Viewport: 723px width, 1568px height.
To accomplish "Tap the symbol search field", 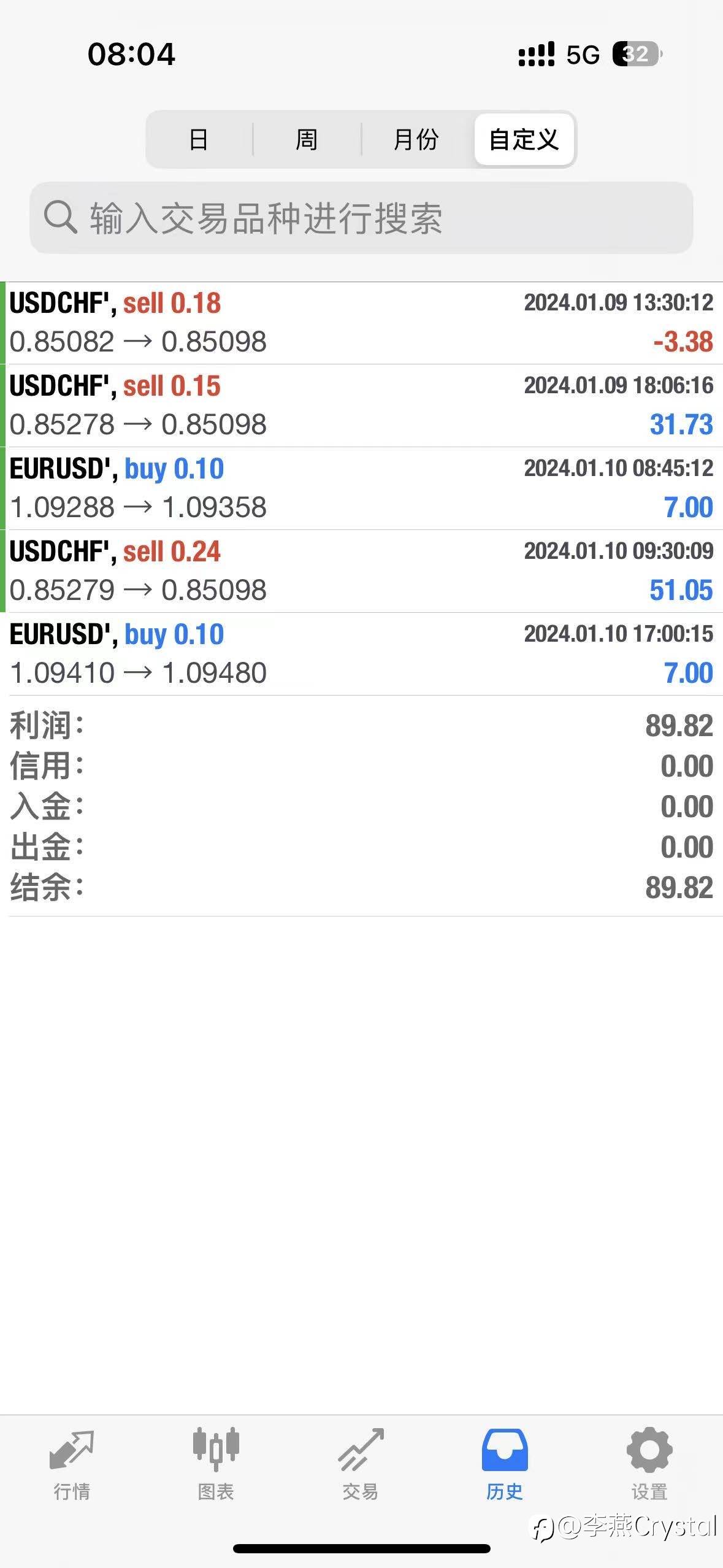I will pyautogui.click(x=361, y=218).
